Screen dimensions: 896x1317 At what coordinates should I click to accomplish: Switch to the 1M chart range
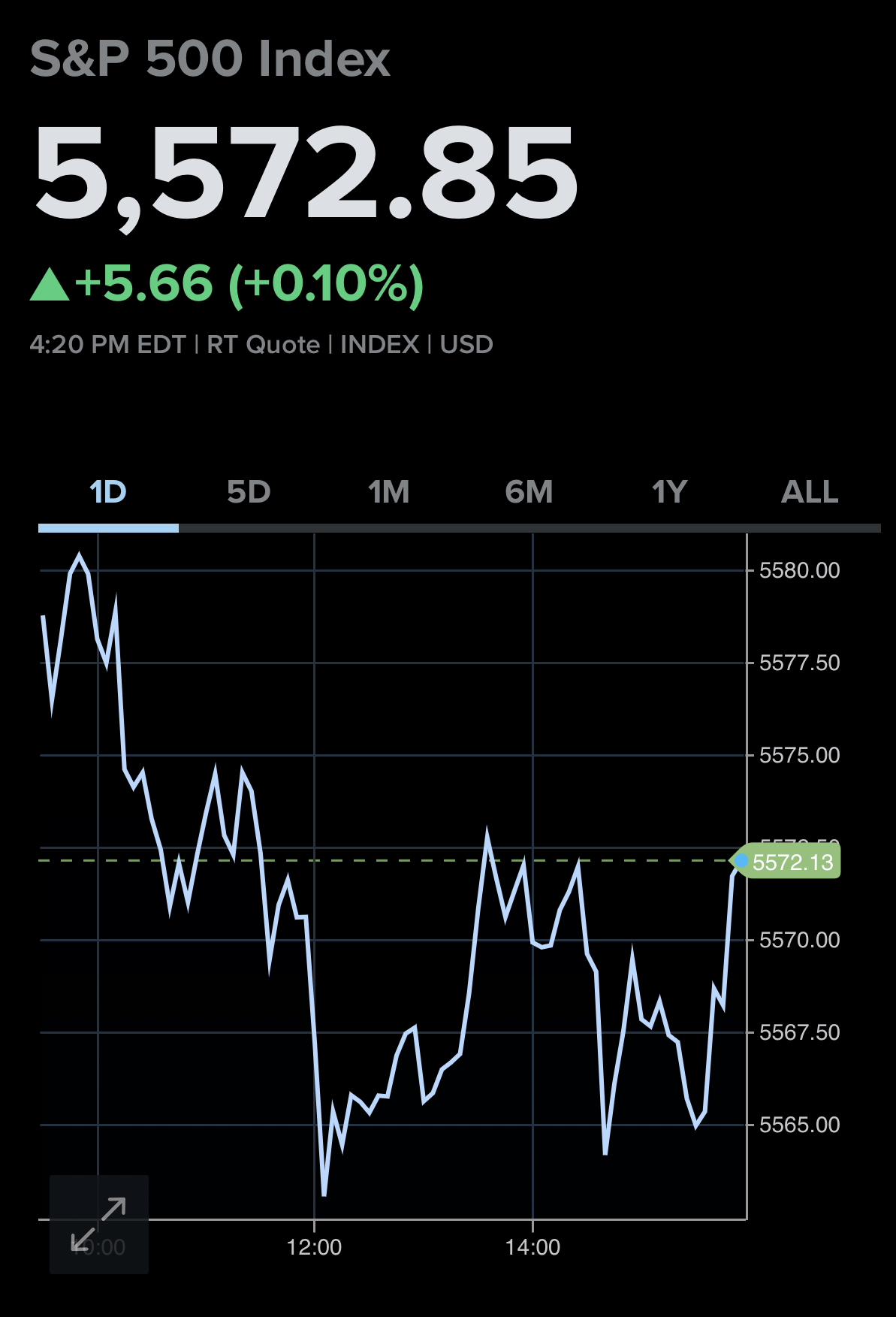[x=389, y=492]
